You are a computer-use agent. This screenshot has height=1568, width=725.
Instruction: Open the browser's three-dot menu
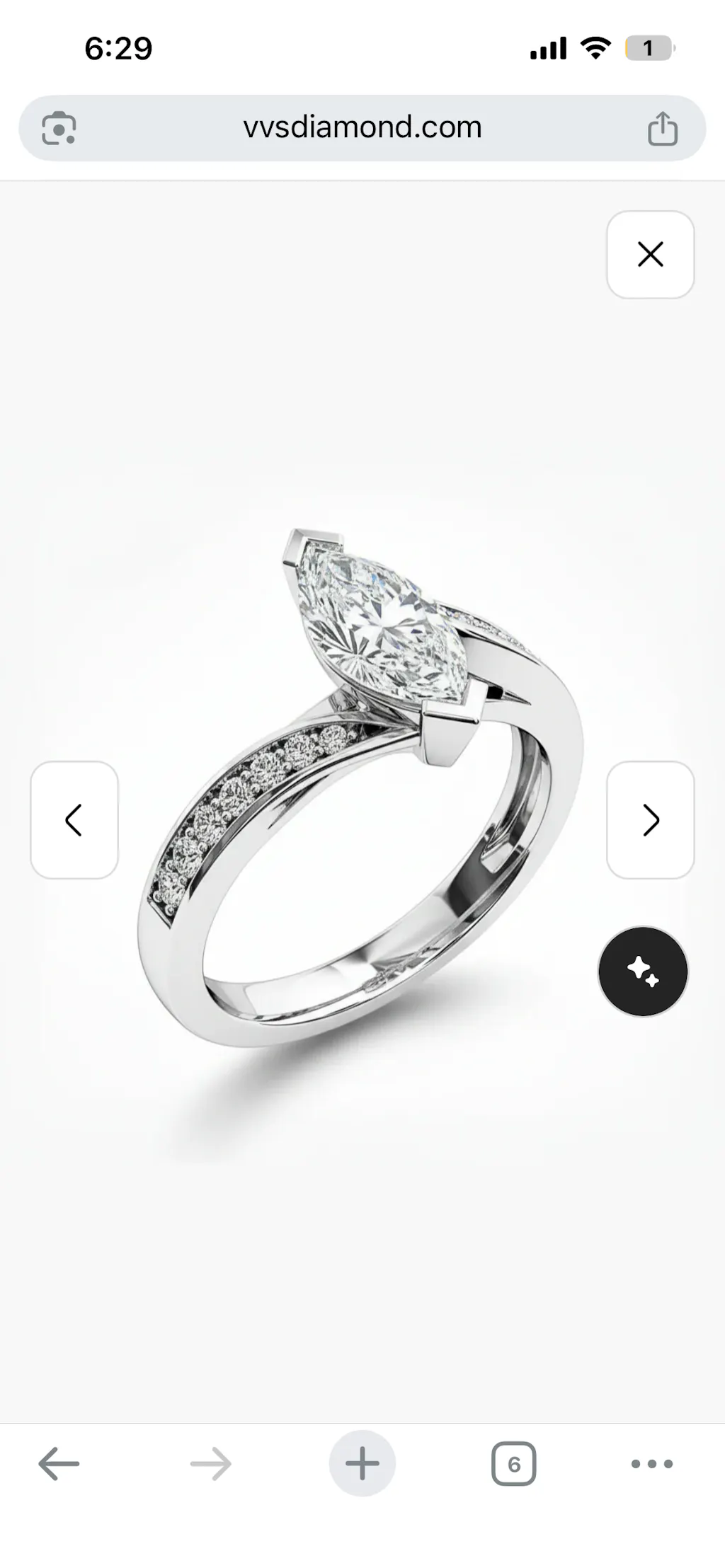pyautogui.click(x=651, y=1463)
